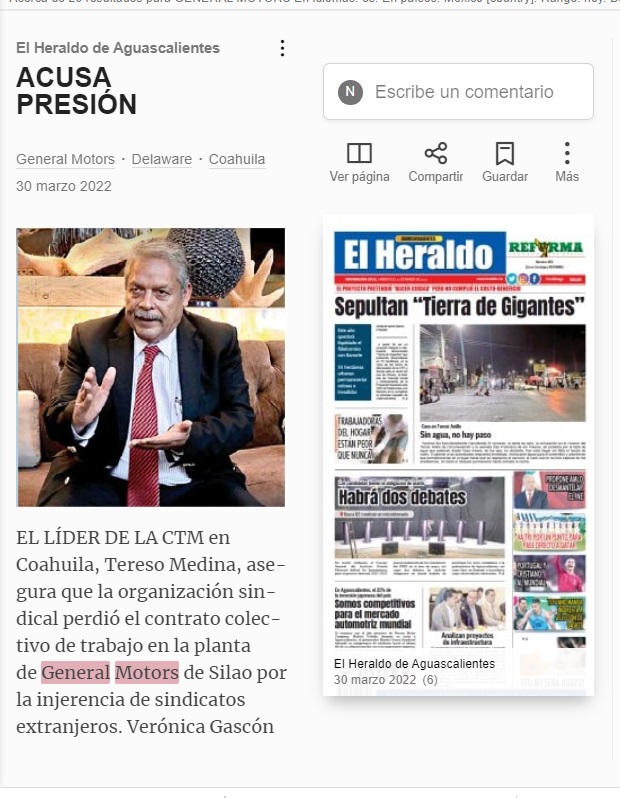This screenshot has width=620, height=798.
Task: Open the Más options menu
Action: coord(567,162)
